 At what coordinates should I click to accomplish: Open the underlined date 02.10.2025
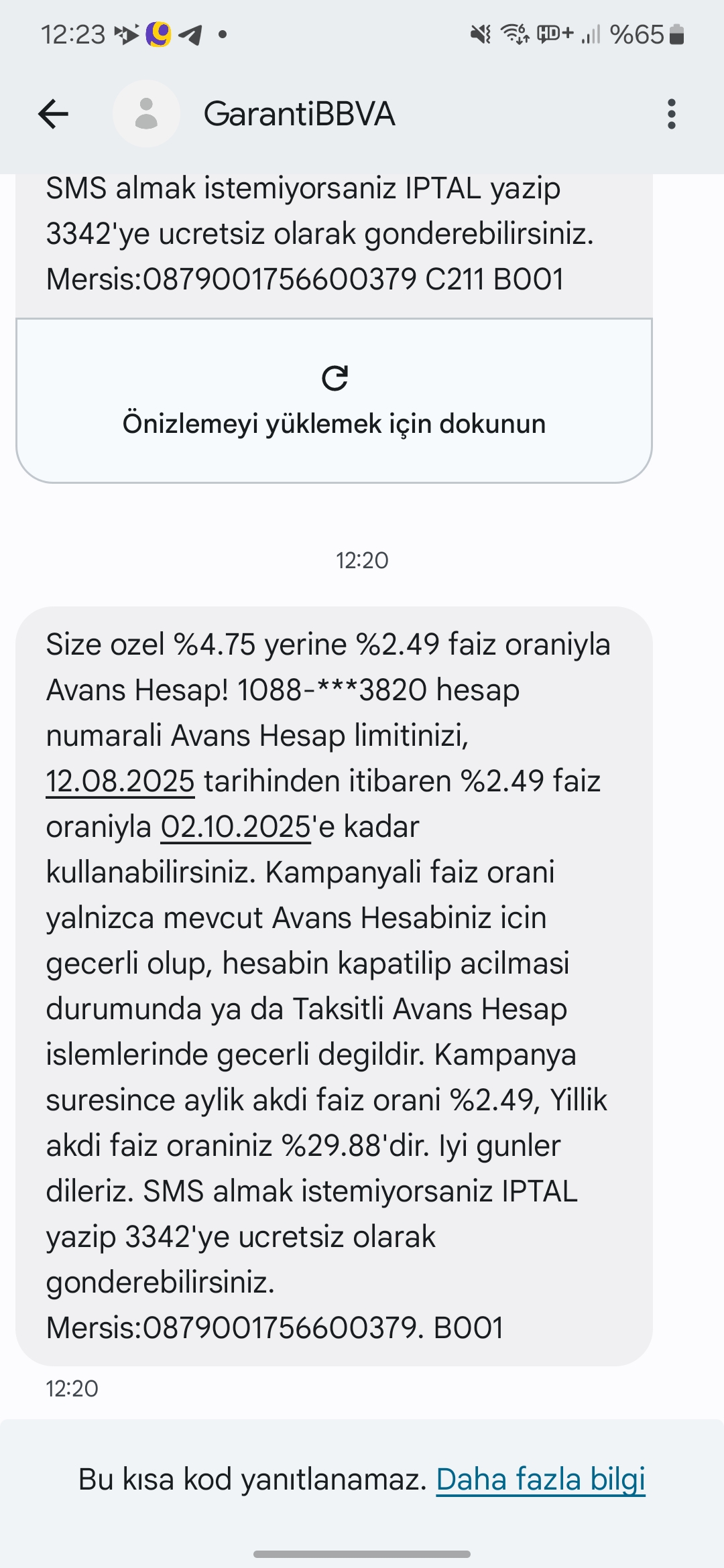pyautogui.click(x=235, y=827)
